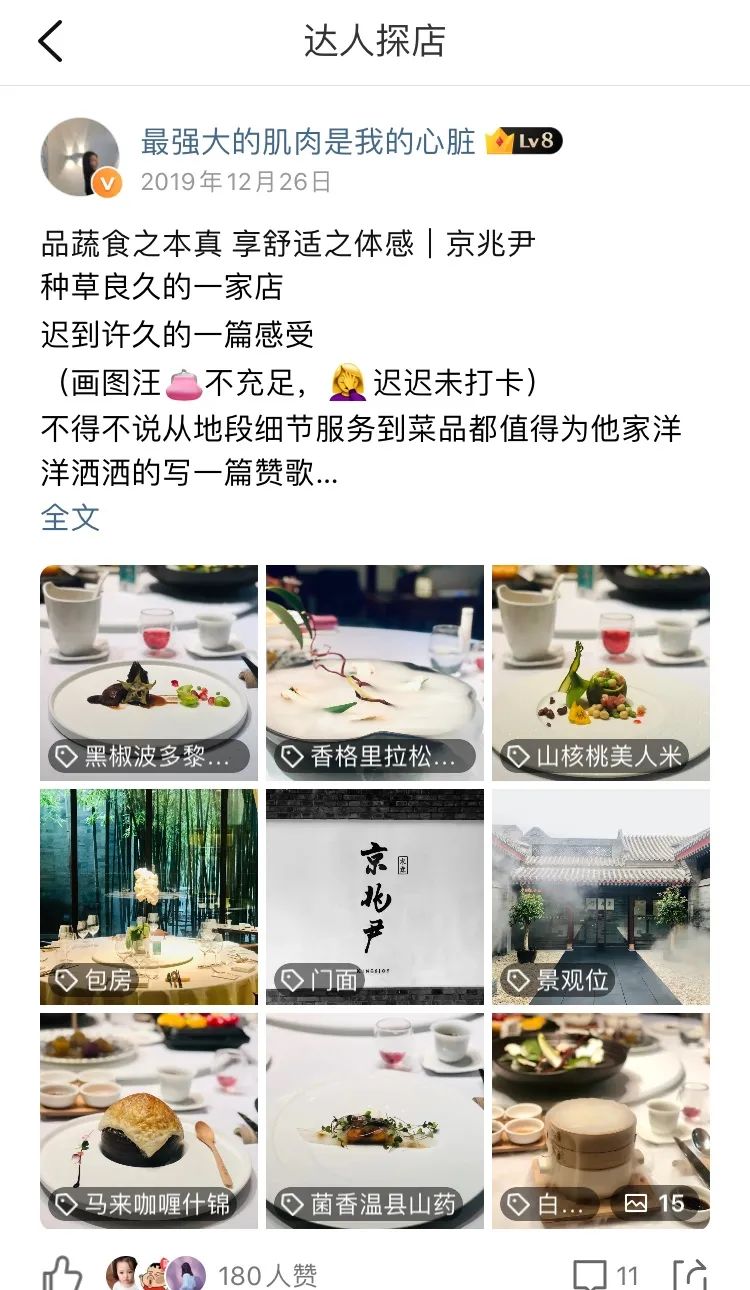Screen dimensions: 750x1290
Task: Share this review post
Action: pos(692,1275)
